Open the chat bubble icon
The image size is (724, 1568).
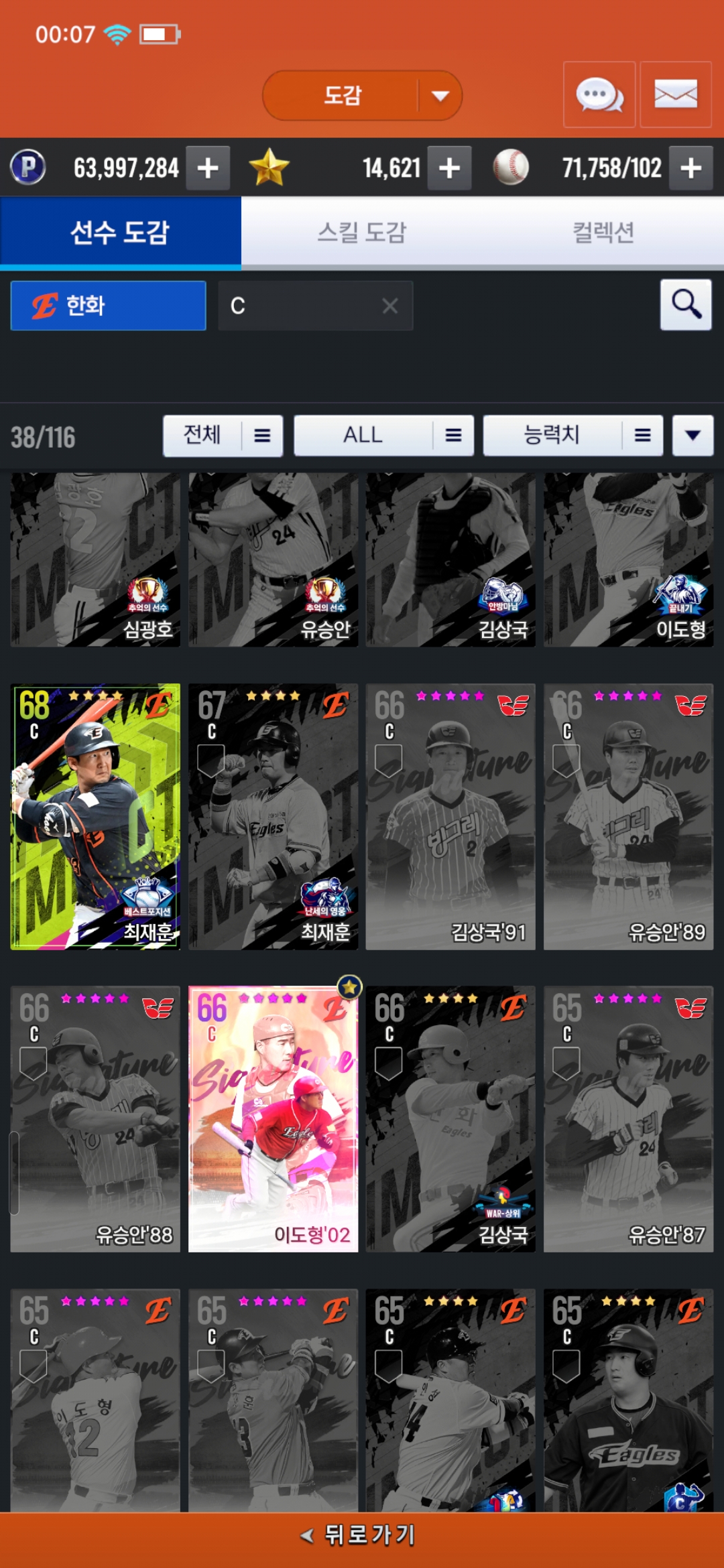click(599, 94)
